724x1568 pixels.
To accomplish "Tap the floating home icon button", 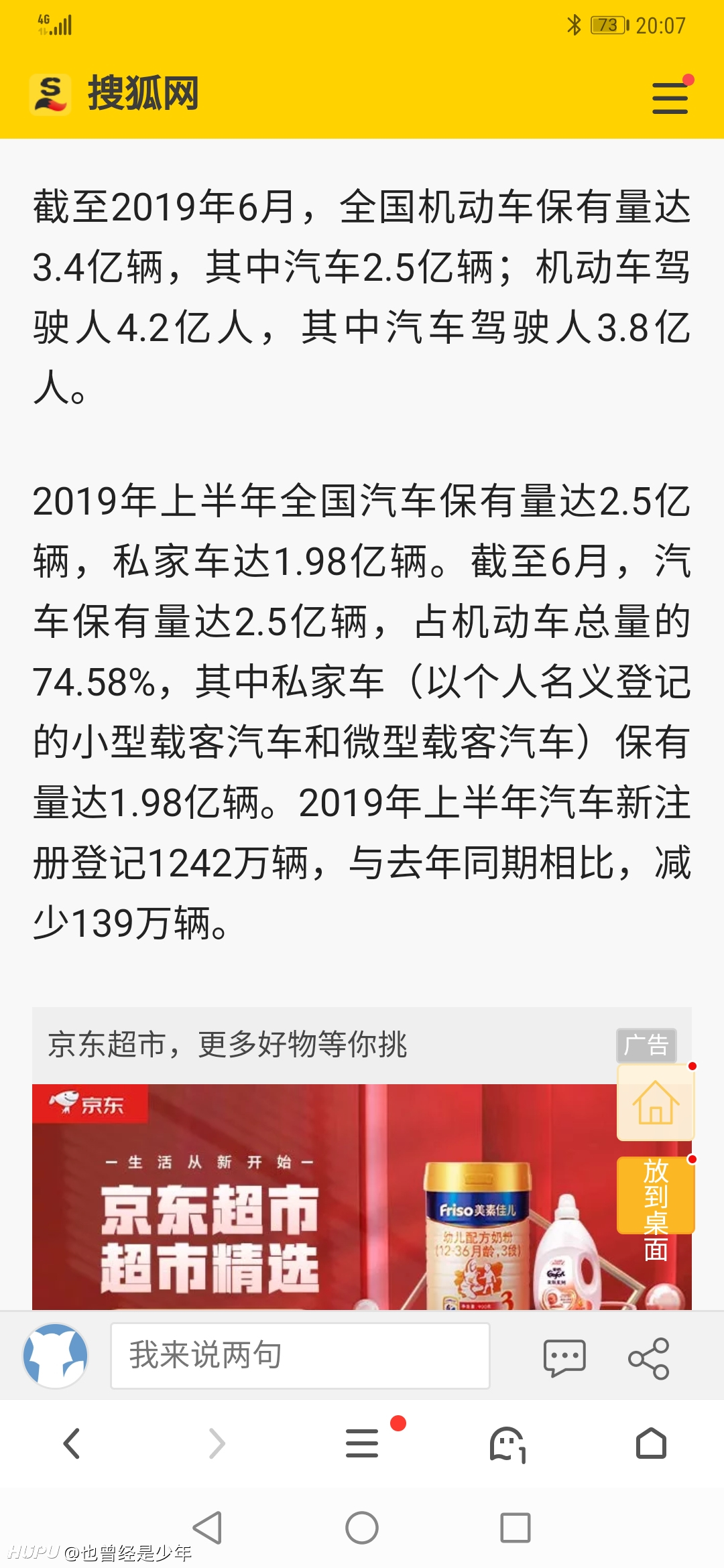I will 655,1102.
